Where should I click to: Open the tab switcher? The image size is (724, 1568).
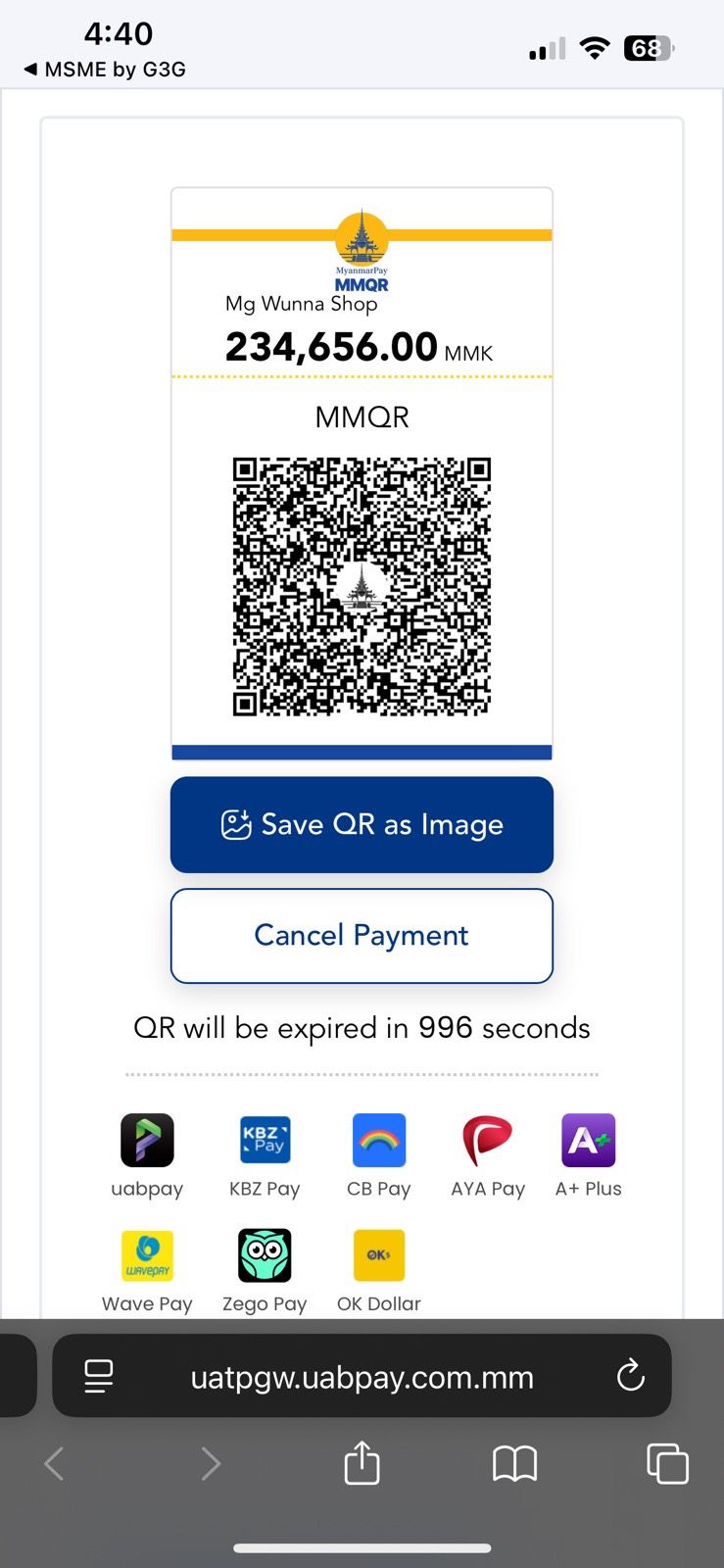[x=667, y=1463]
